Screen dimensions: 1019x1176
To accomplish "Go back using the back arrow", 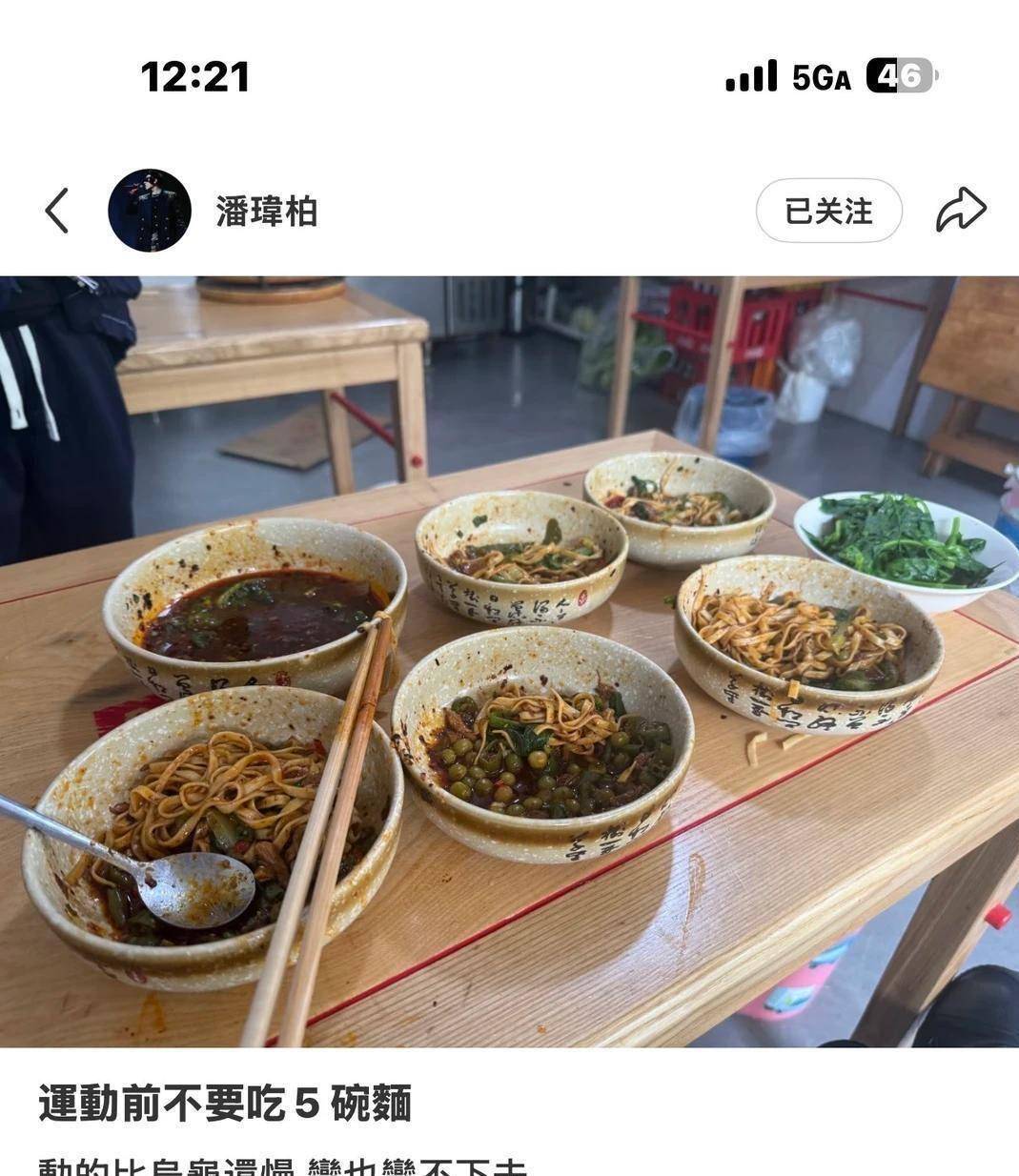I will coord(57,211).
